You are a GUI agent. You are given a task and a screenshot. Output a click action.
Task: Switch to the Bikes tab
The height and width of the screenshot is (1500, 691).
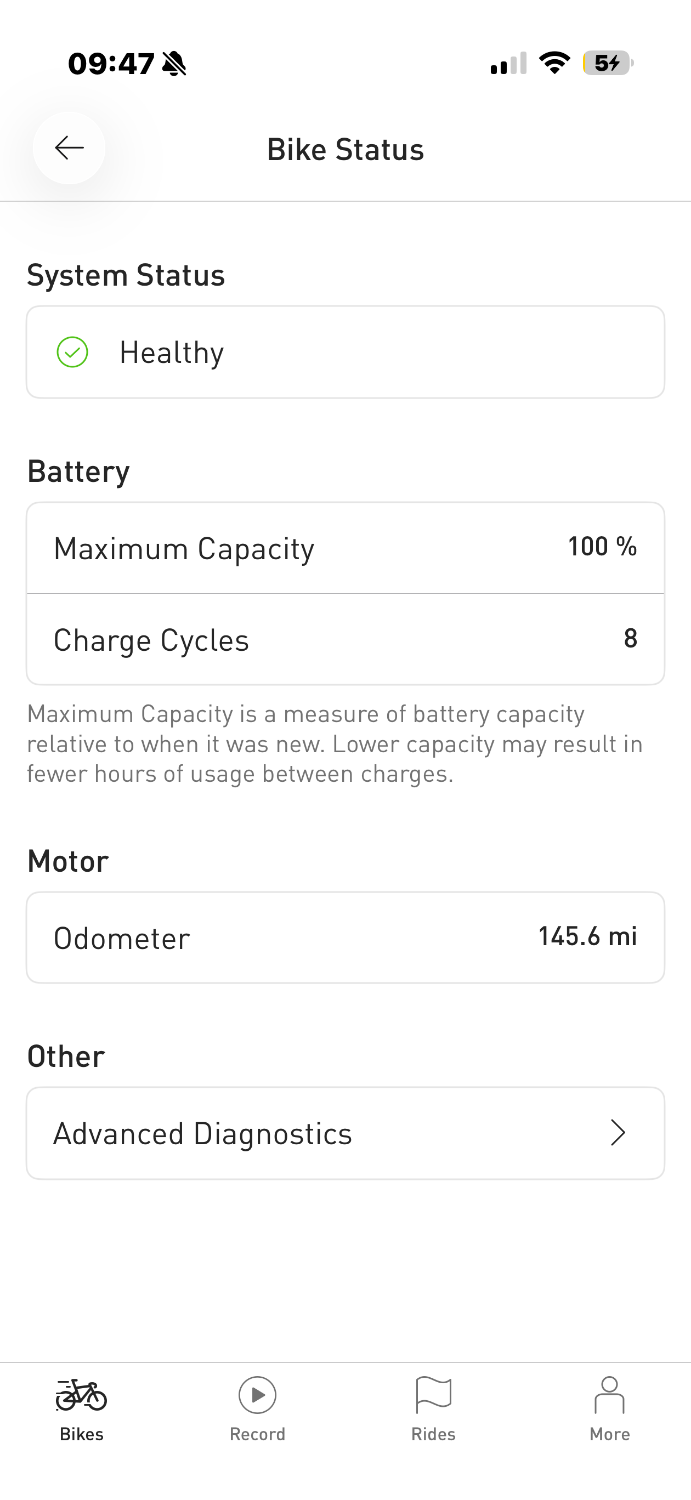tap(82, 1410)
